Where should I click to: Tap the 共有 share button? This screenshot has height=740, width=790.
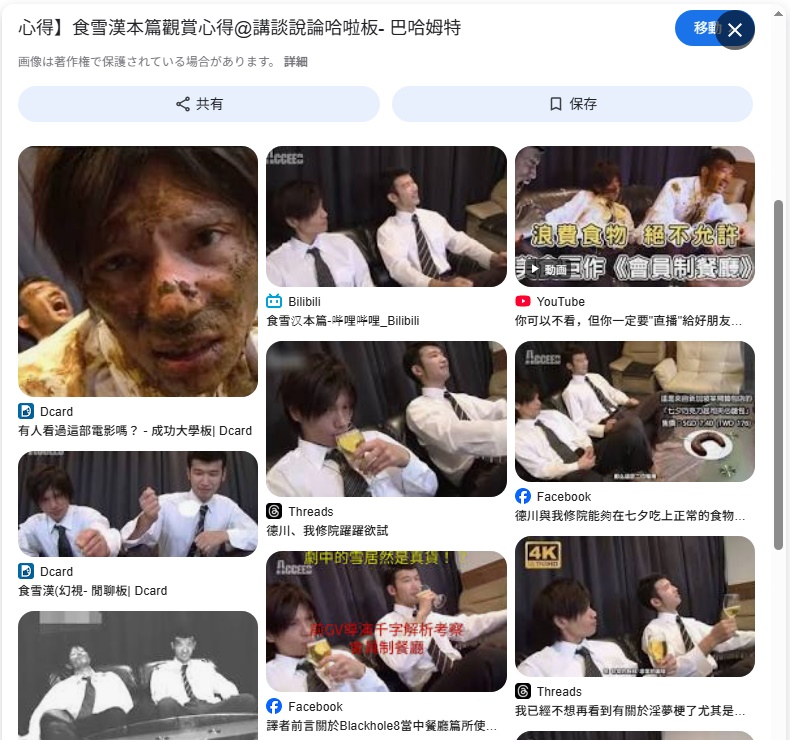pos(199,104)
